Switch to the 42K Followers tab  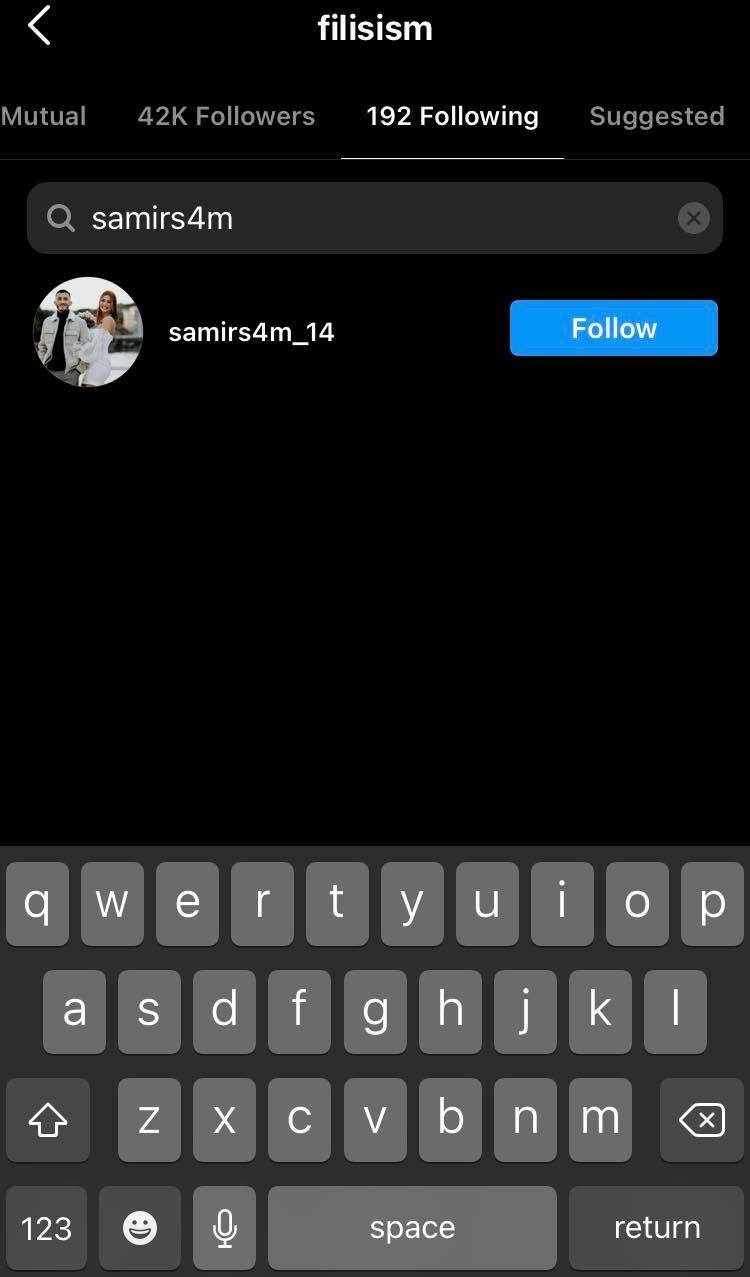226,116
